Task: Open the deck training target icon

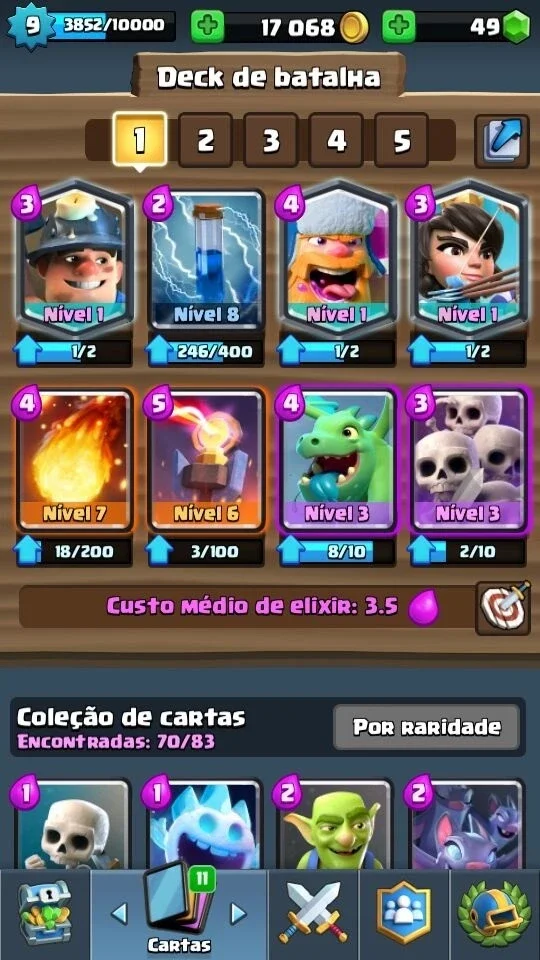Action: tap(503, 607)
